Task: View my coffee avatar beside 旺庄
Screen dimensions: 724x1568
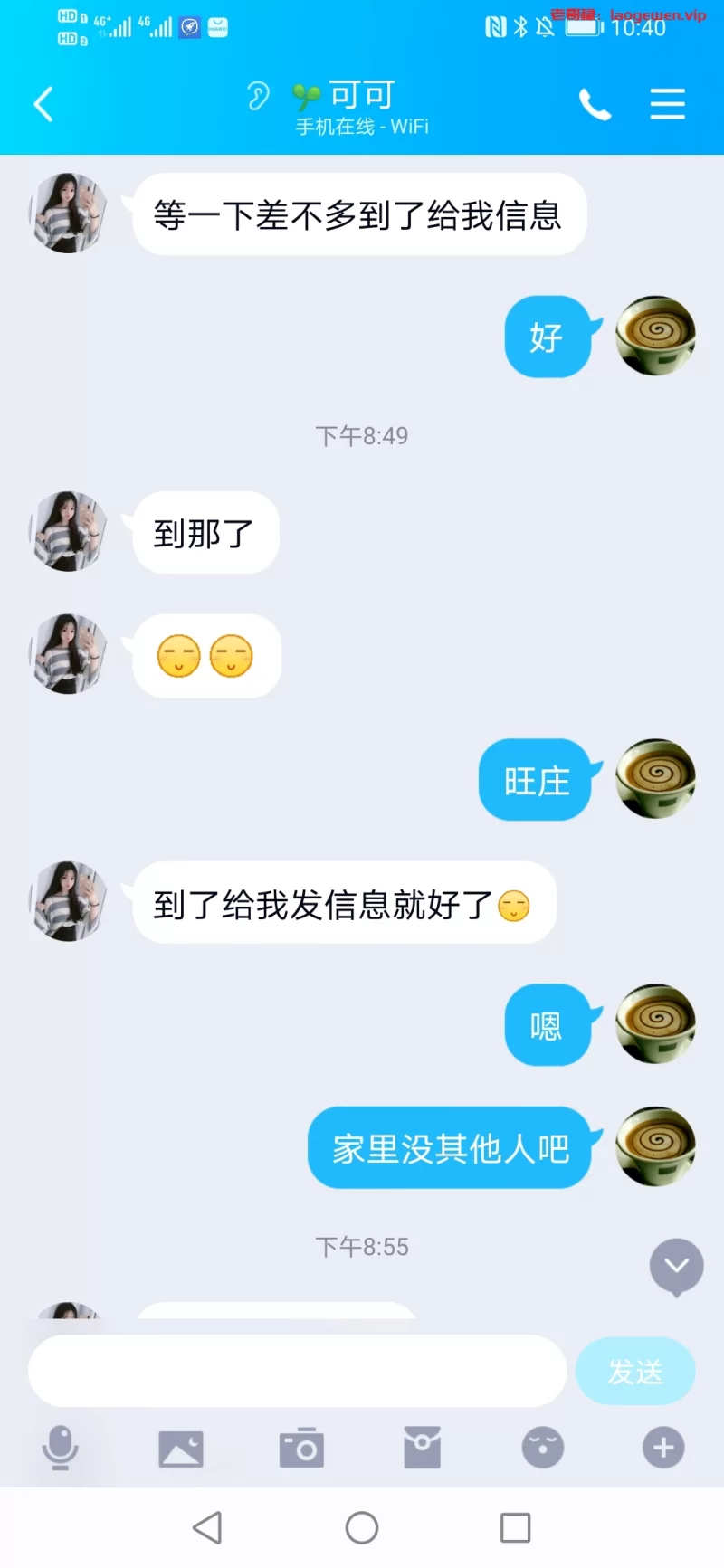Action: 655,779
